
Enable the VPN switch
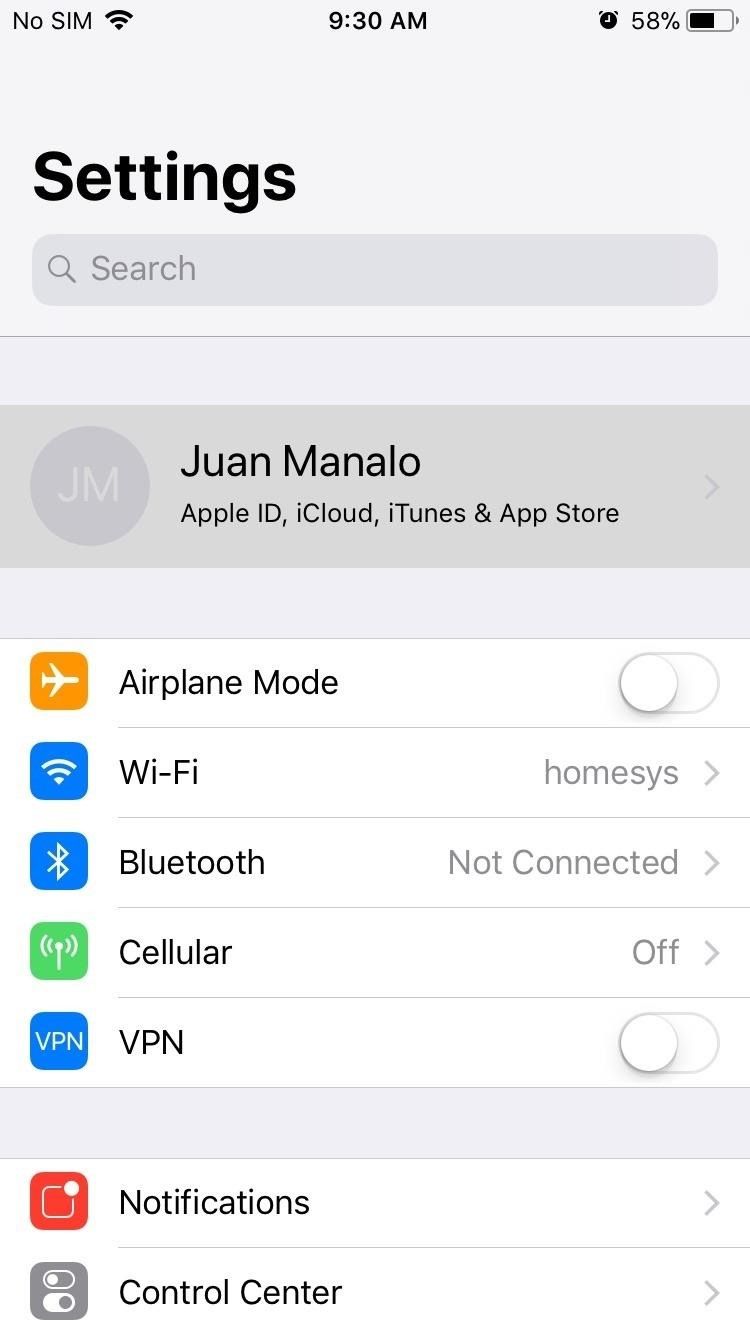[x=668, y=1043]
